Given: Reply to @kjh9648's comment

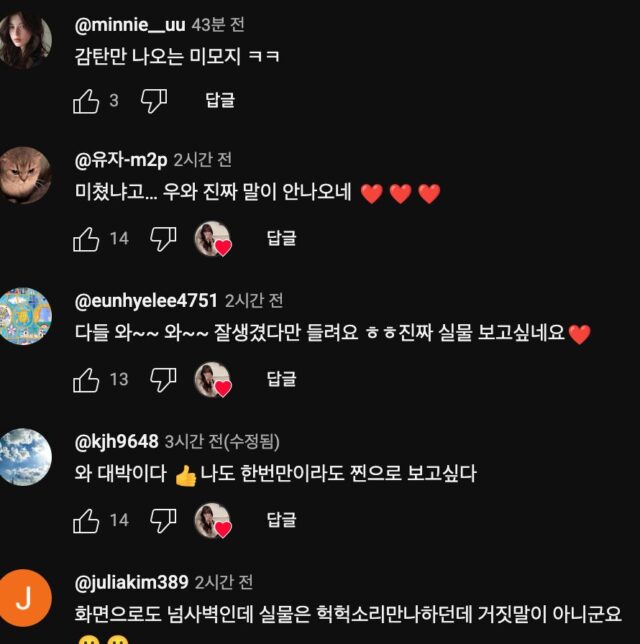Looking at the screenshot, I should [281, 521].
